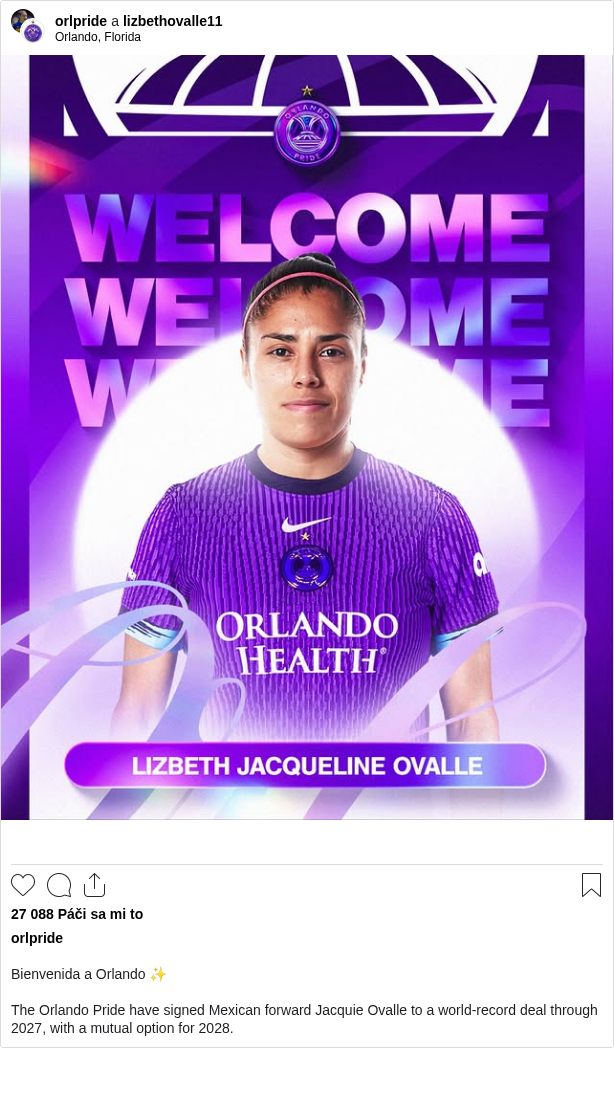Share this Orlando Pride post
The height and width of the screenshot is (1117, 614).
tap(94, 885)
